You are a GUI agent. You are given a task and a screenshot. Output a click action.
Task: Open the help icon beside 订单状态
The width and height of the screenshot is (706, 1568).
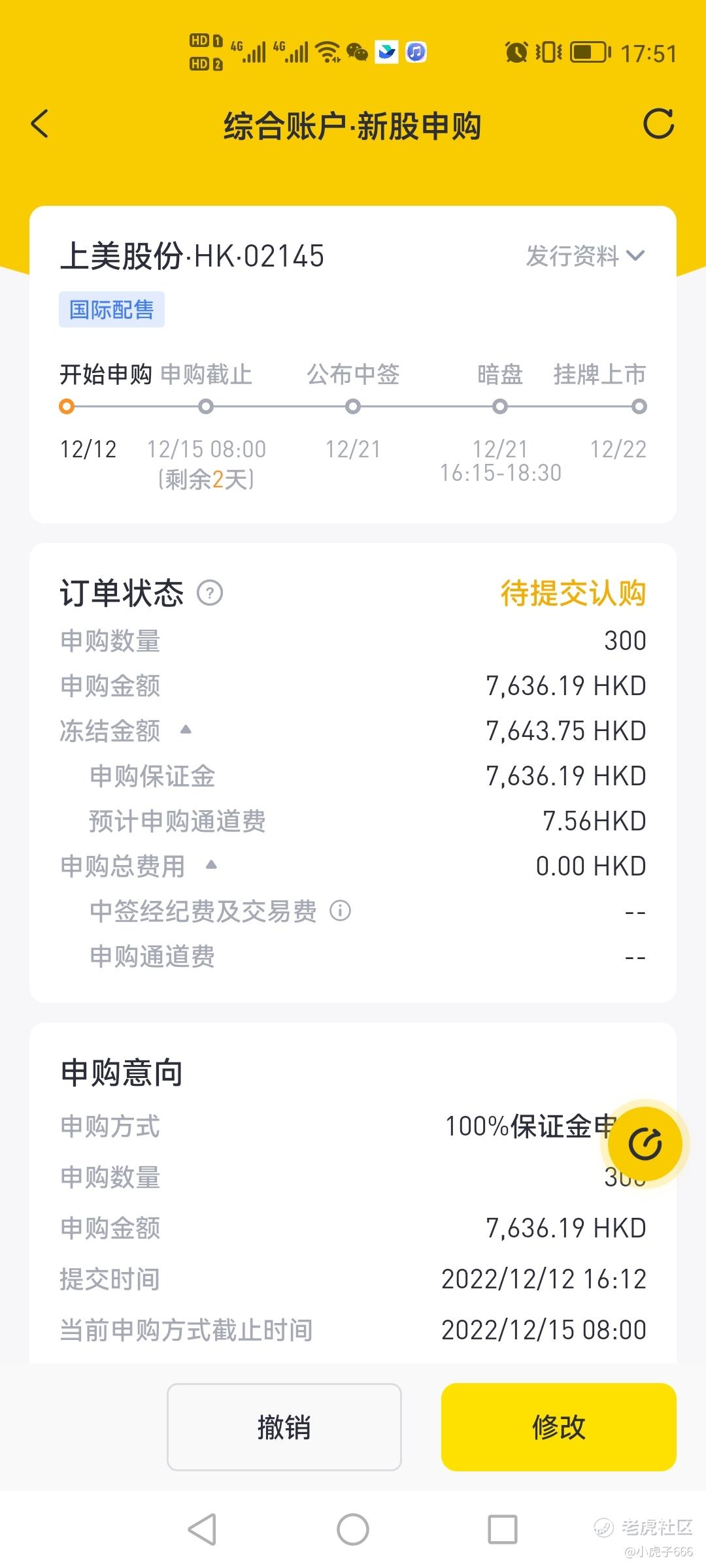[210, 593]
